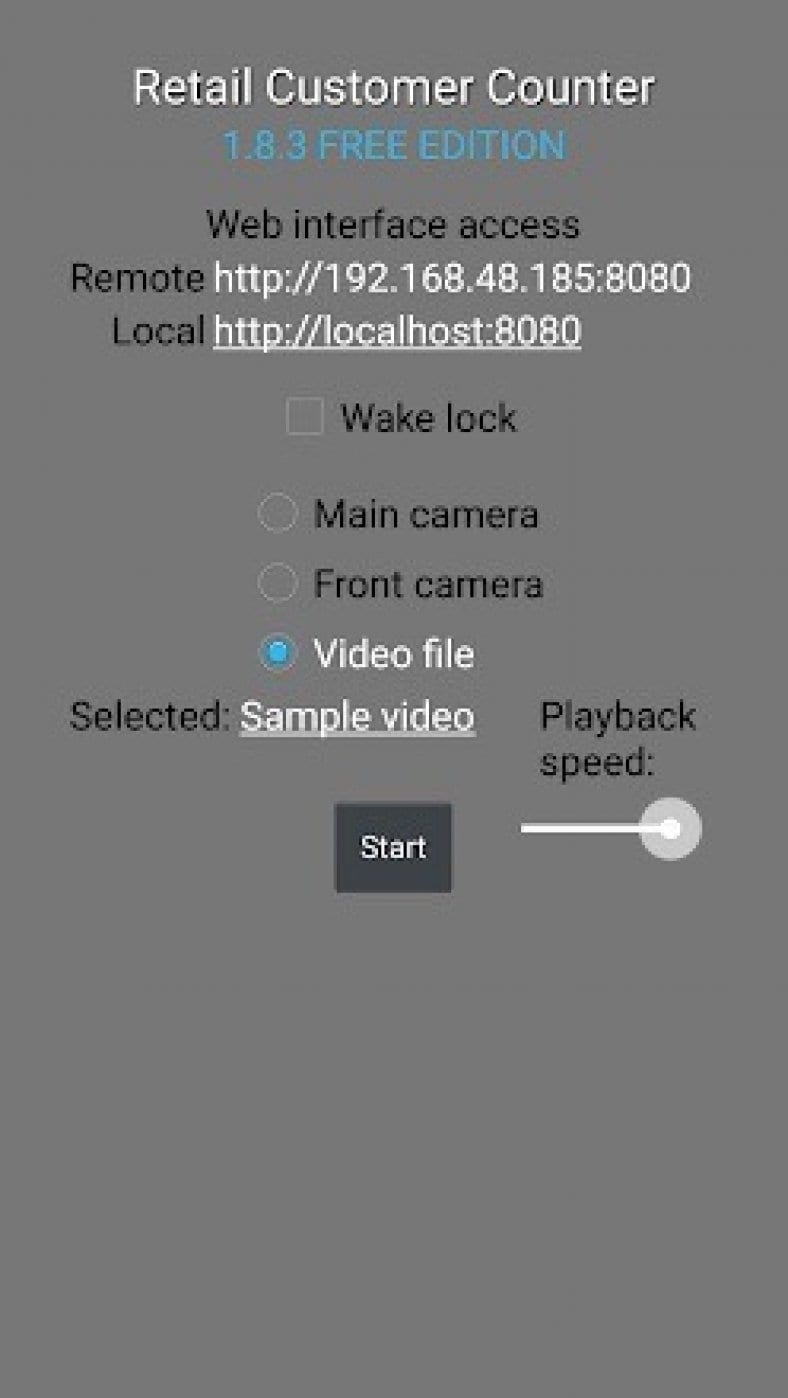
Task: Tap the remote web interface address
Action: 450,278
